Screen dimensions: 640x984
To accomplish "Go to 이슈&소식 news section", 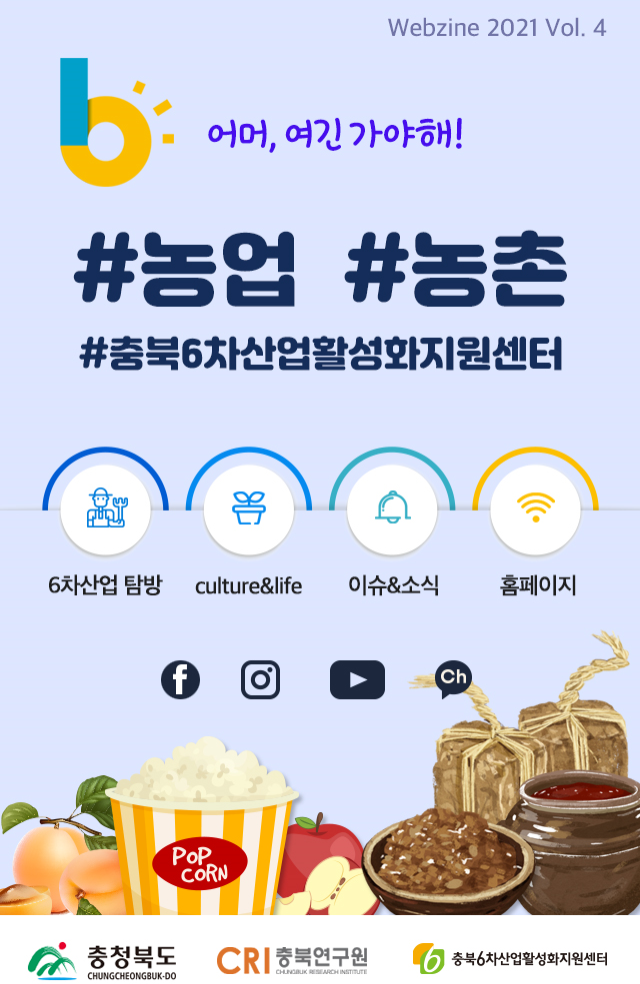I will [392, 510].
